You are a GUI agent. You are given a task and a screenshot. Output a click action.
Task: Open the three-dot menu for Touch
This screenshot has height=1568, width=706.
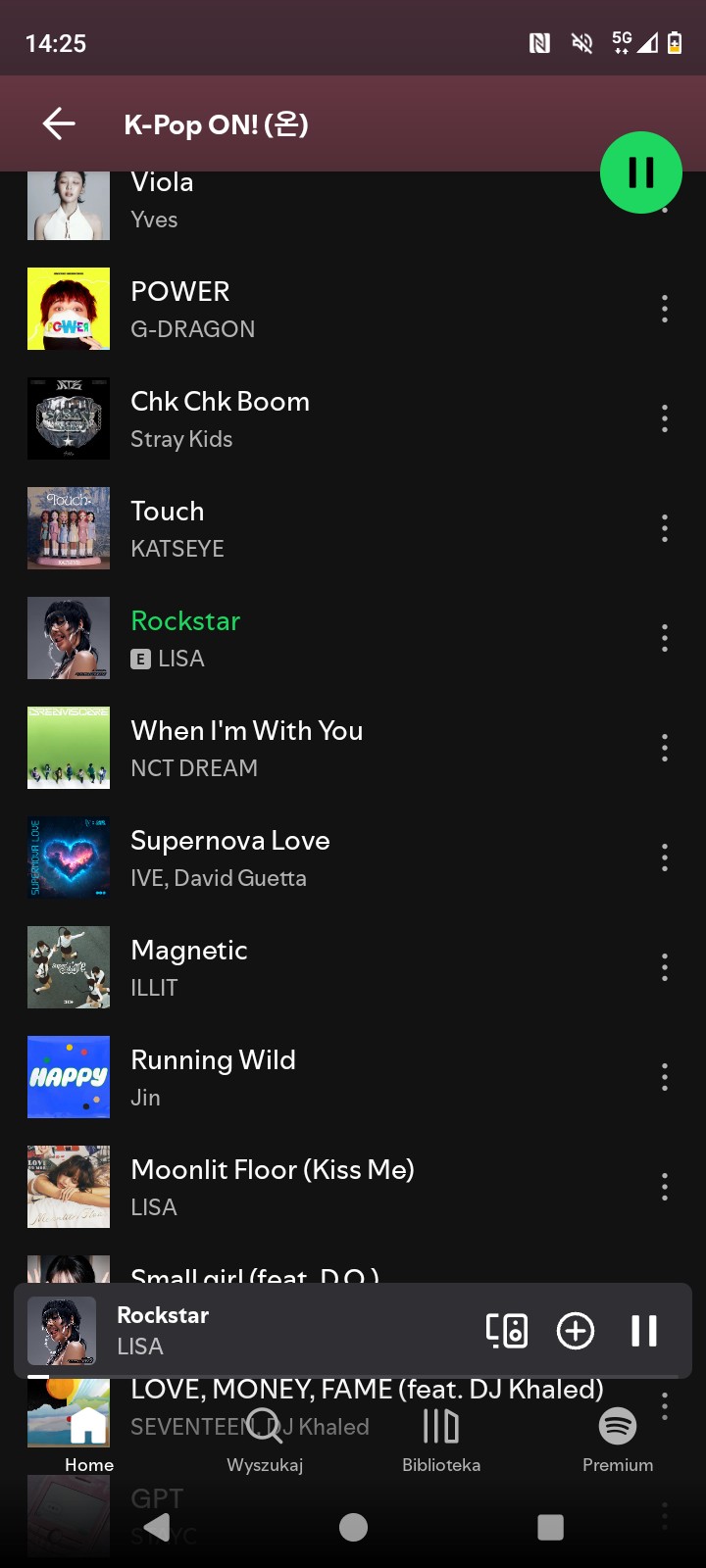(x=664, y=528)
